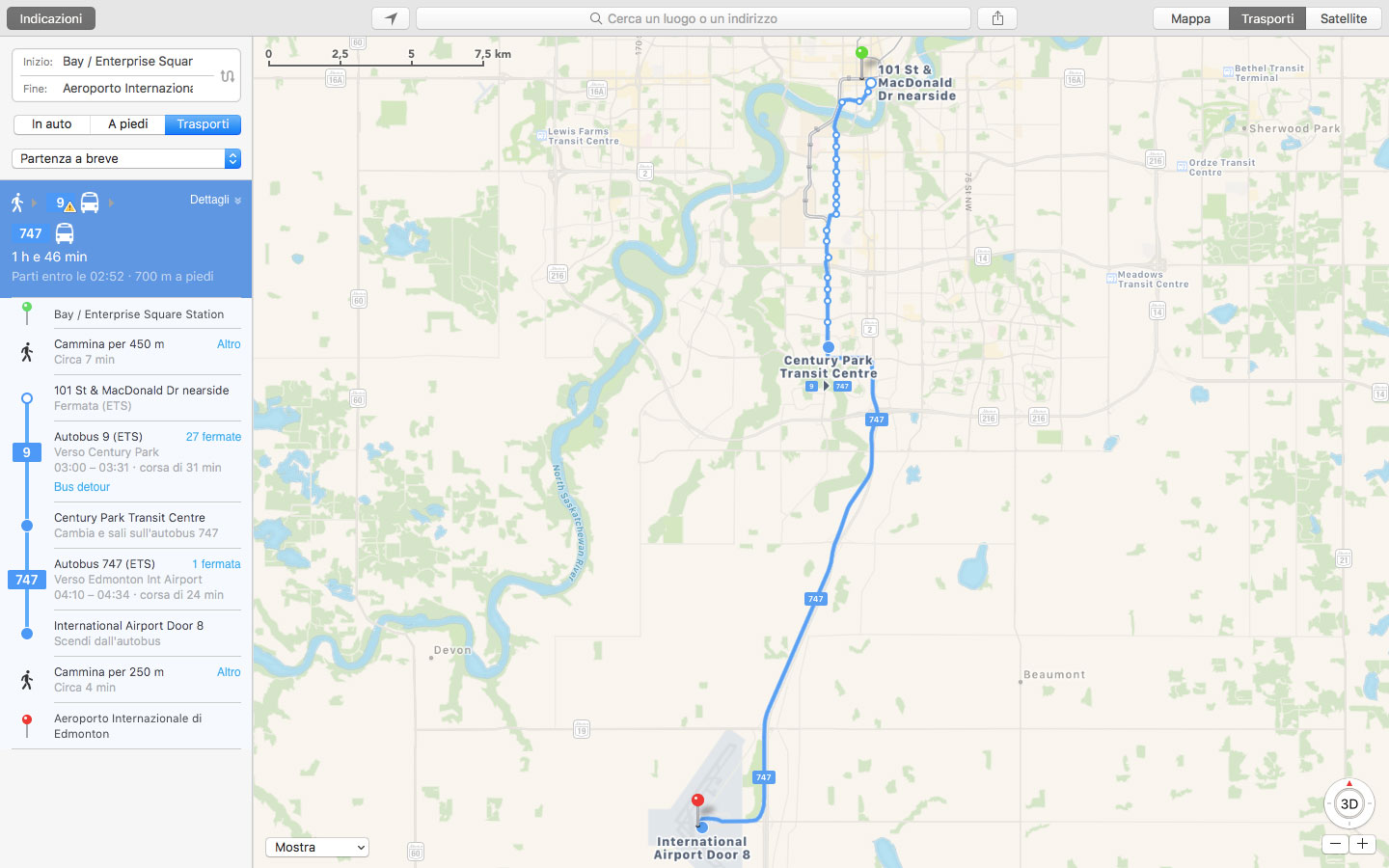Select A piedi walking directions
The image size is (1389, 868).
click(127, 124)
